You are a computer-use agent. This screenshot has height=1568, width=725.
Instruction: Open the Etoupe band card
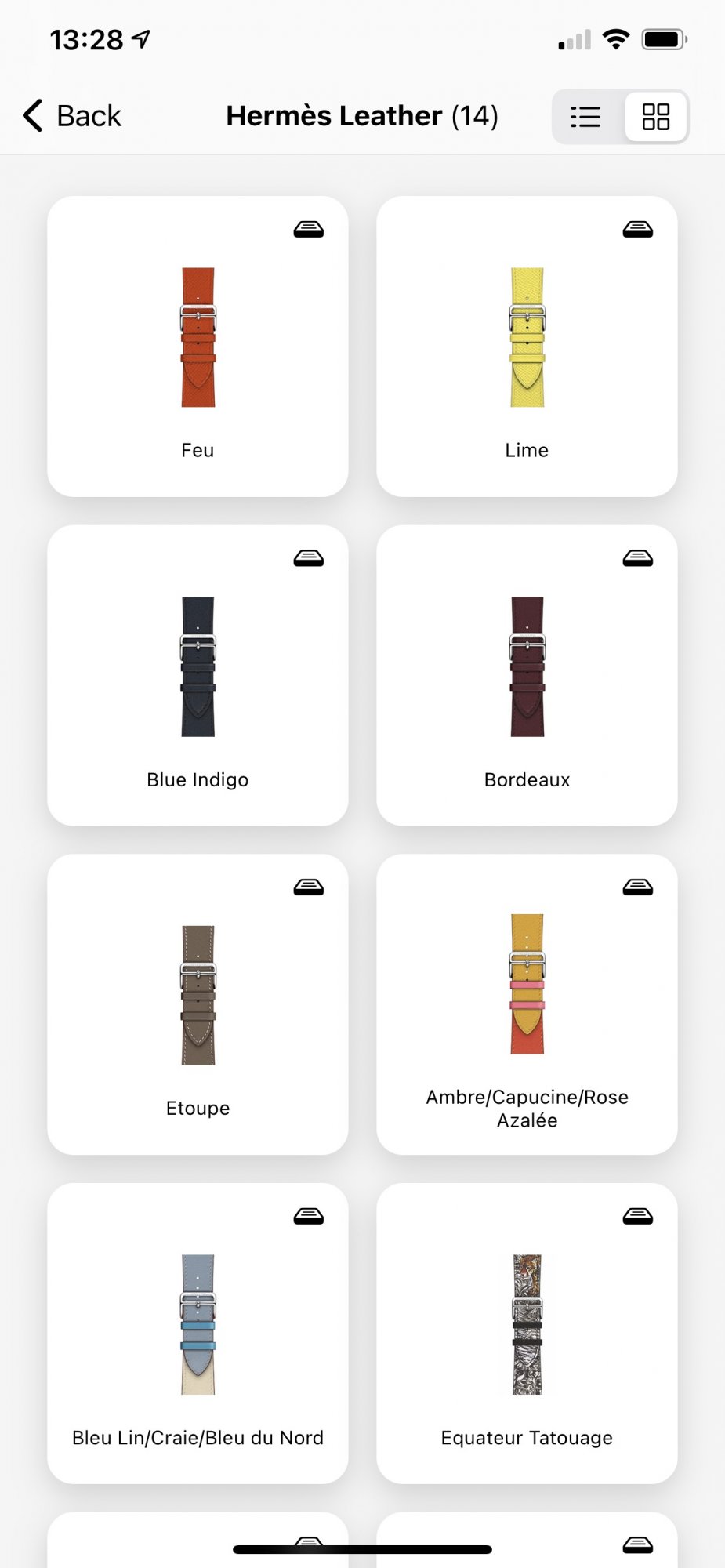pyautogui.click(x=198, y=1004)
